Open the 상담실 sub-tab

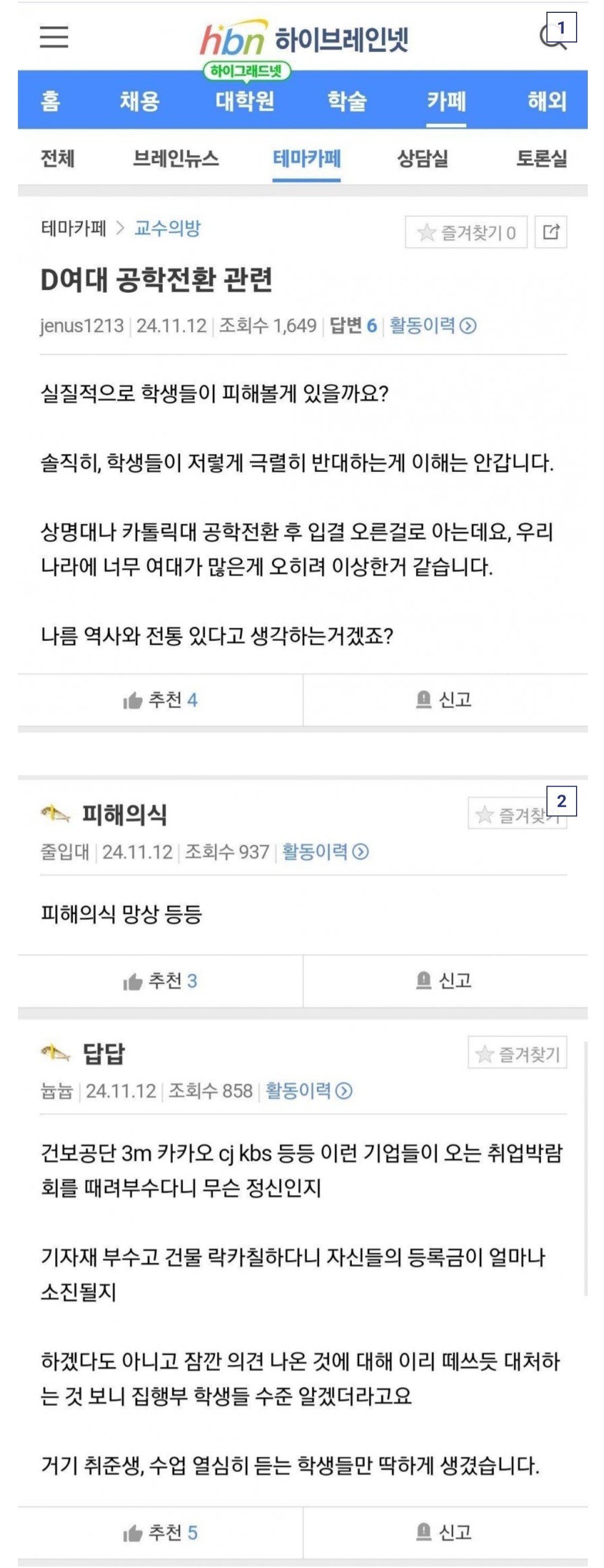[x=422, y=159]
